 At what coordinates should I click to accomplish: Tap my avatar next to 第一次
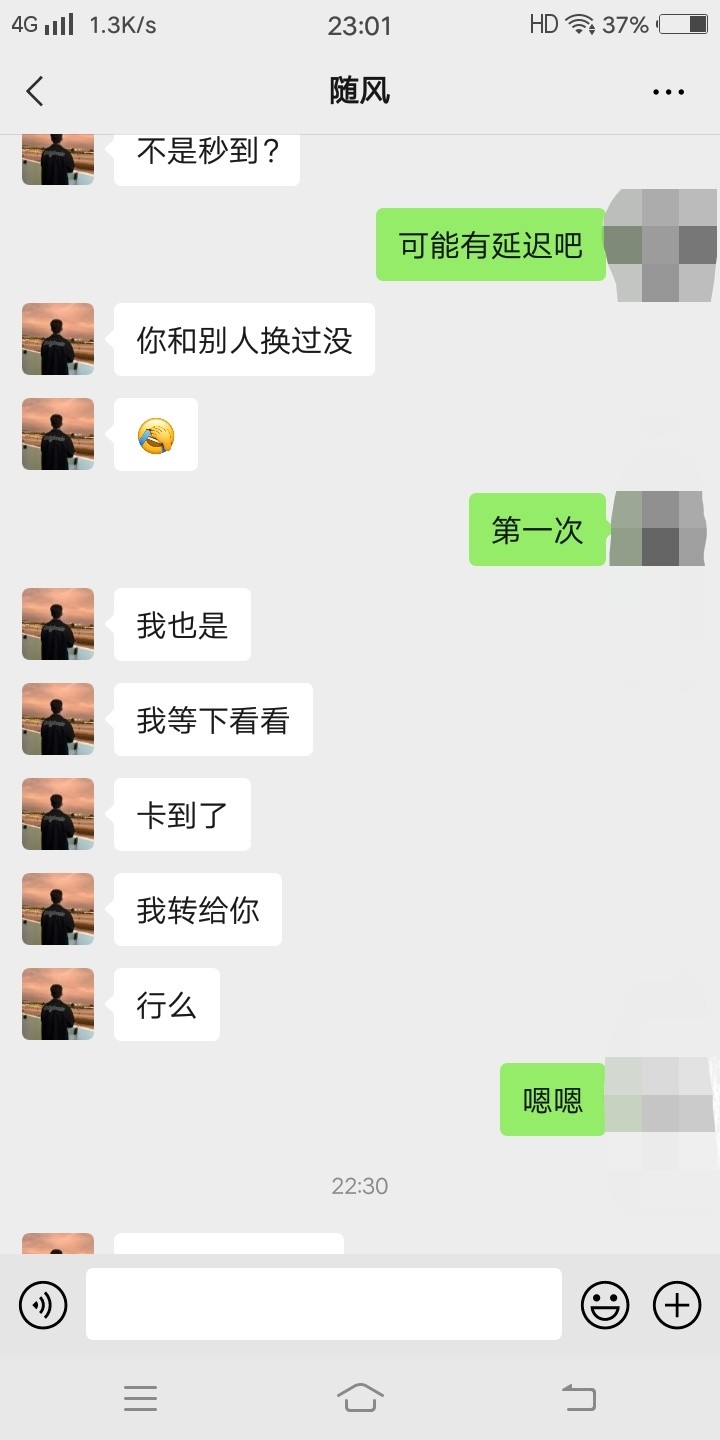coord(658,529)
